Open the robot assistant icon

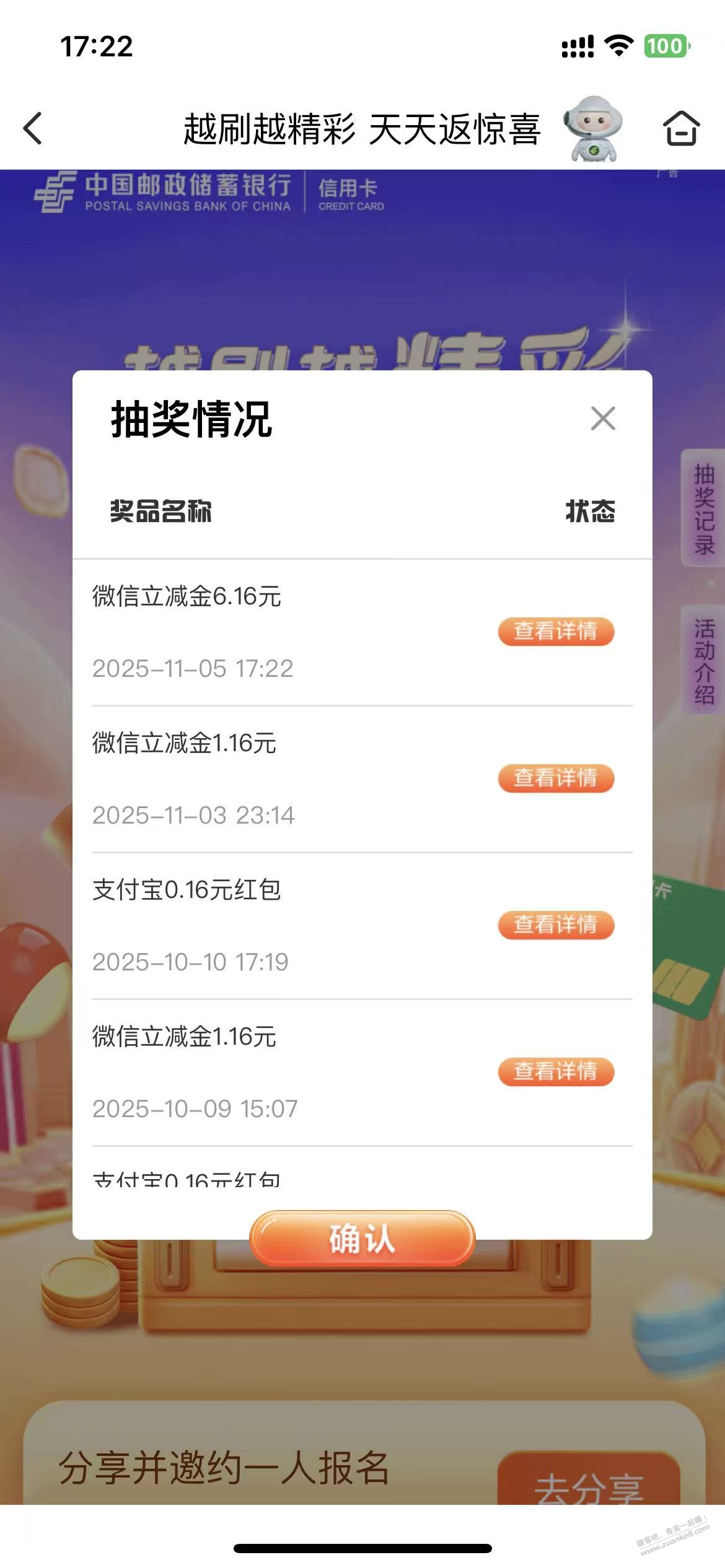pyautogui.click(x=593, y=129)
